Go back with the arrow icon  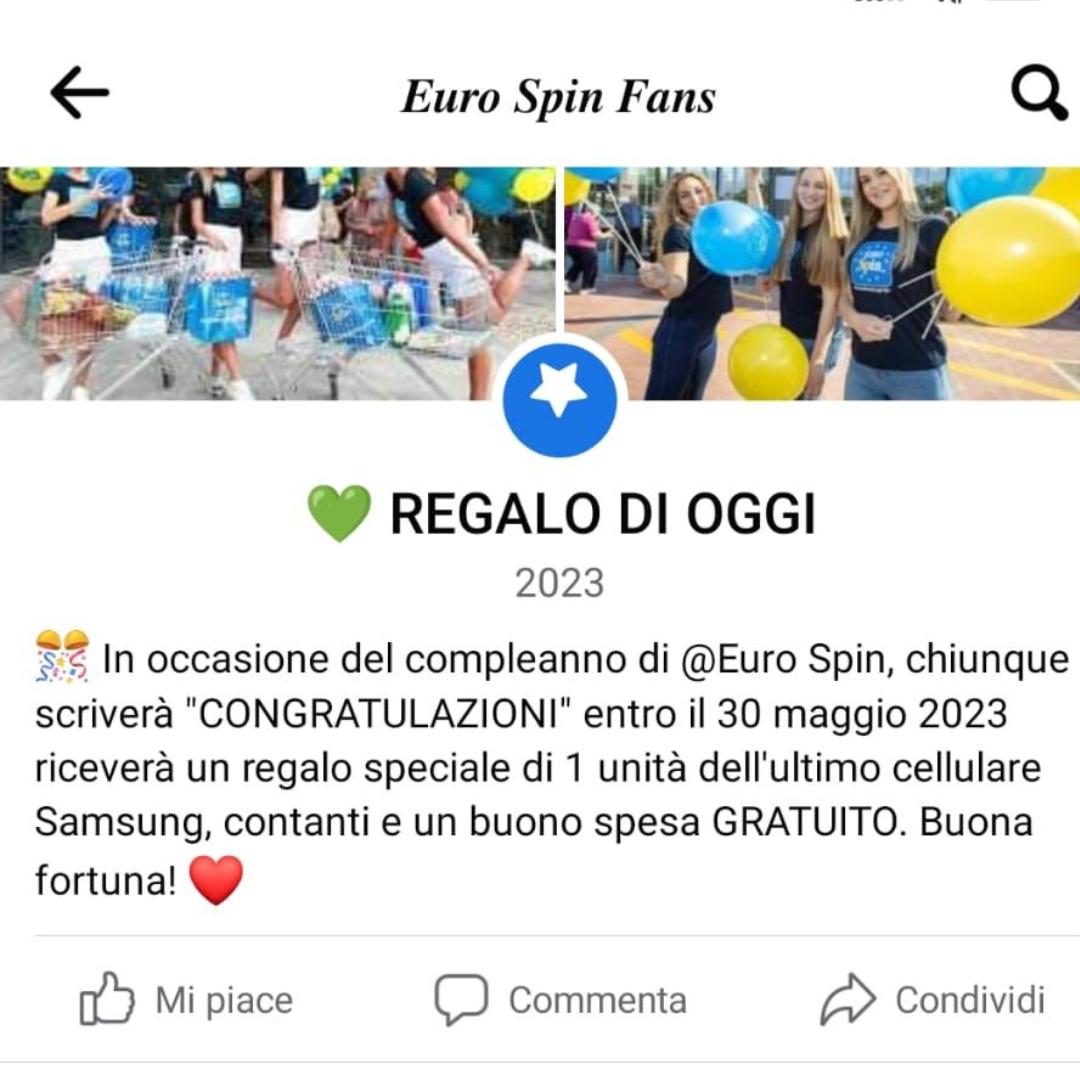80,94
